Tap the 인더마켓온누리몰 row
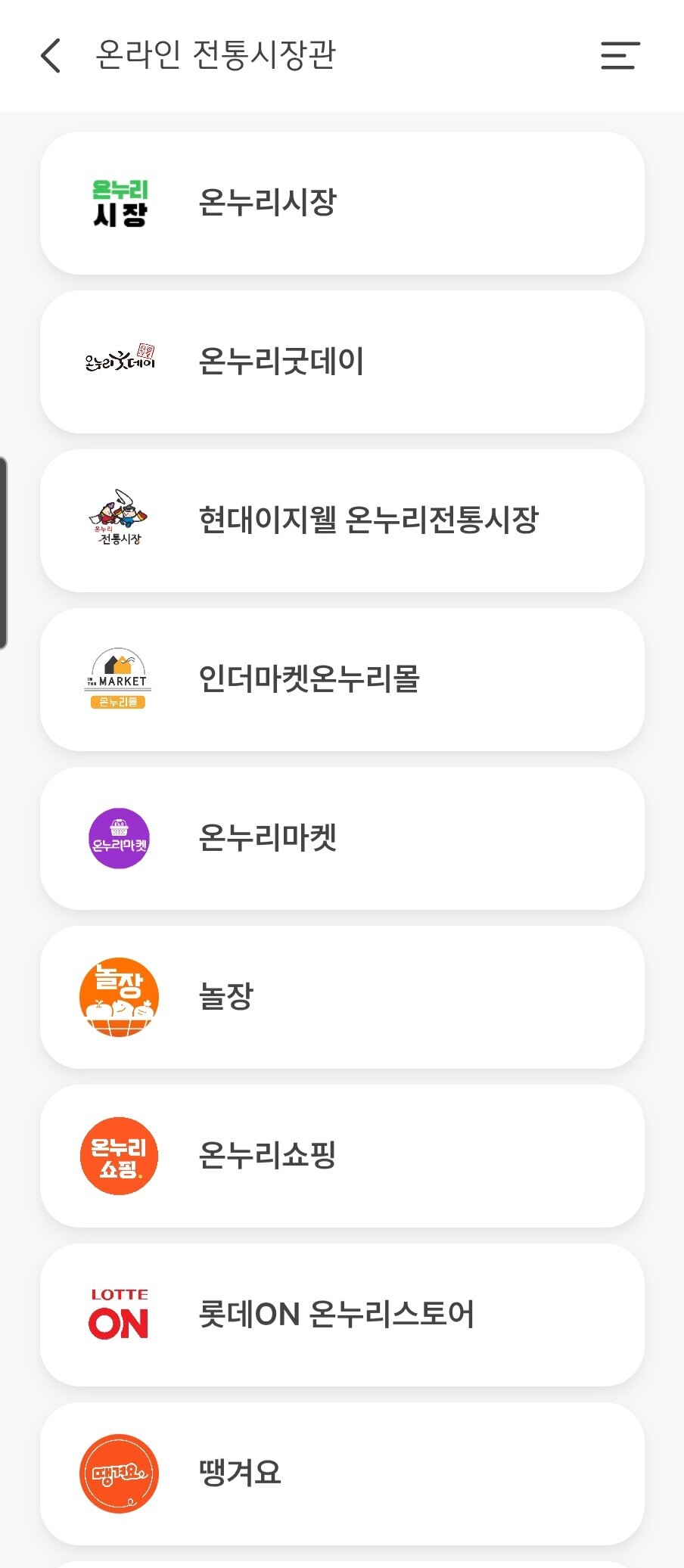This screenshot has height=1568, width=684. [x=342, y=679]
